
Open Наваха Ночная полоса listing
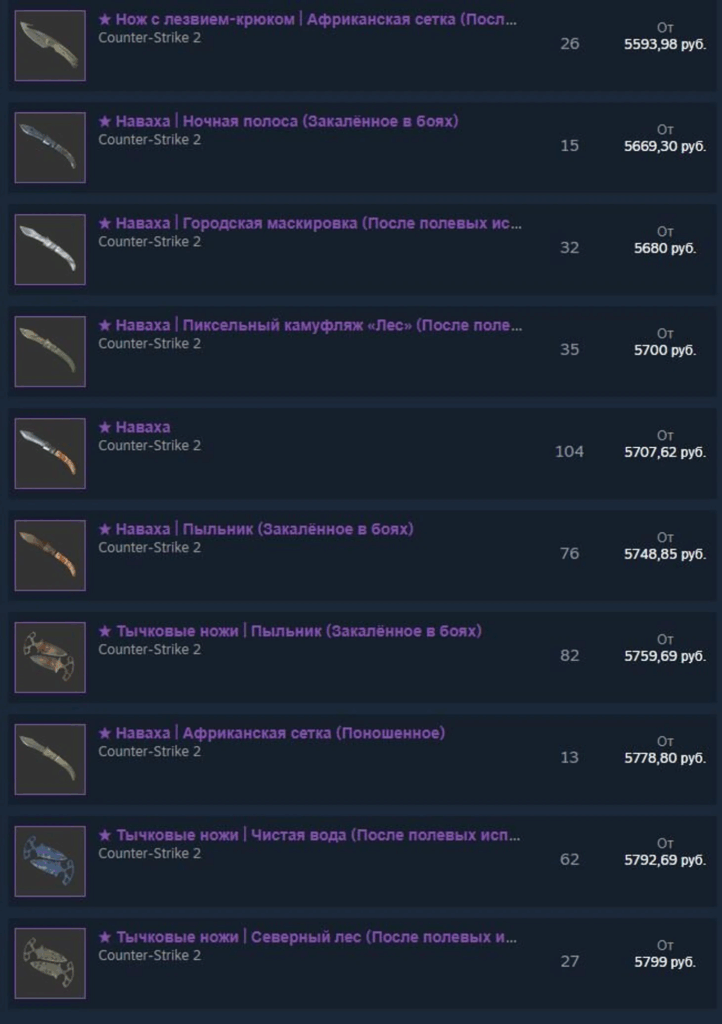click(x=278, y=121)
